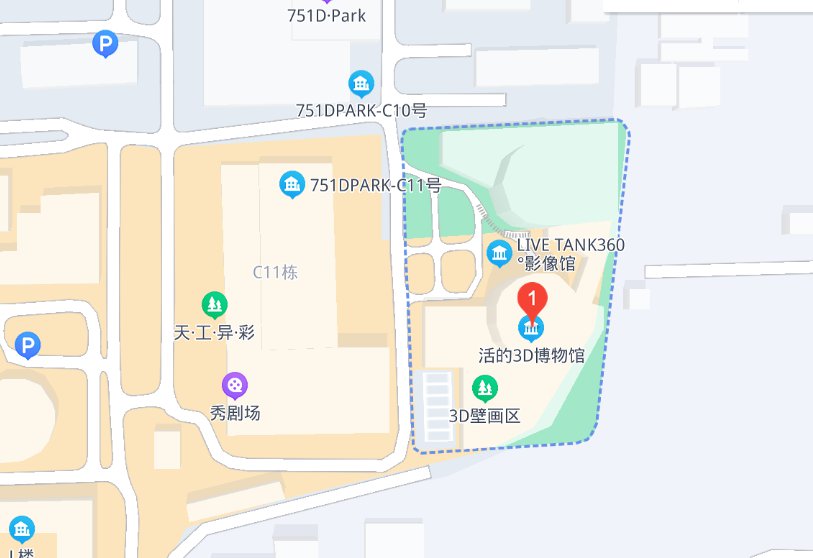The height and width of the screenshot is (558, 813).
Task: Select the 751DPARK-C10号 marker
Action: point(361,84)
